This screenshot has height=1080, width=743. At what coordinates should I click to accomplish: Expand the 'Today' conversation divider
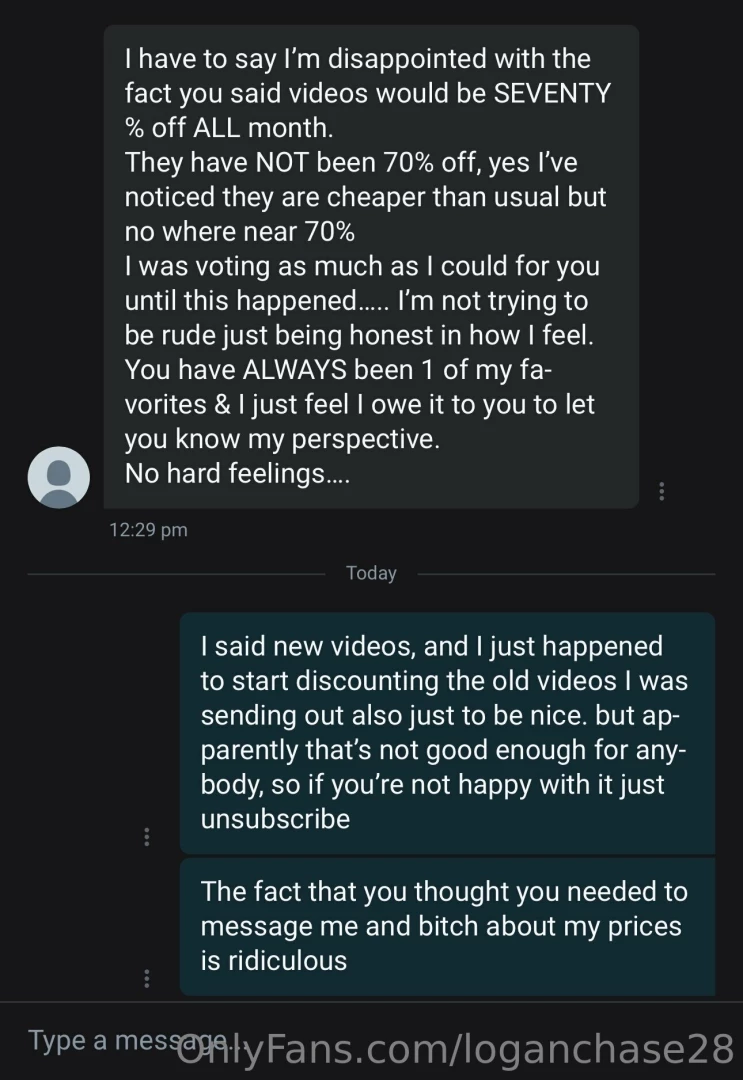point(371,573)
